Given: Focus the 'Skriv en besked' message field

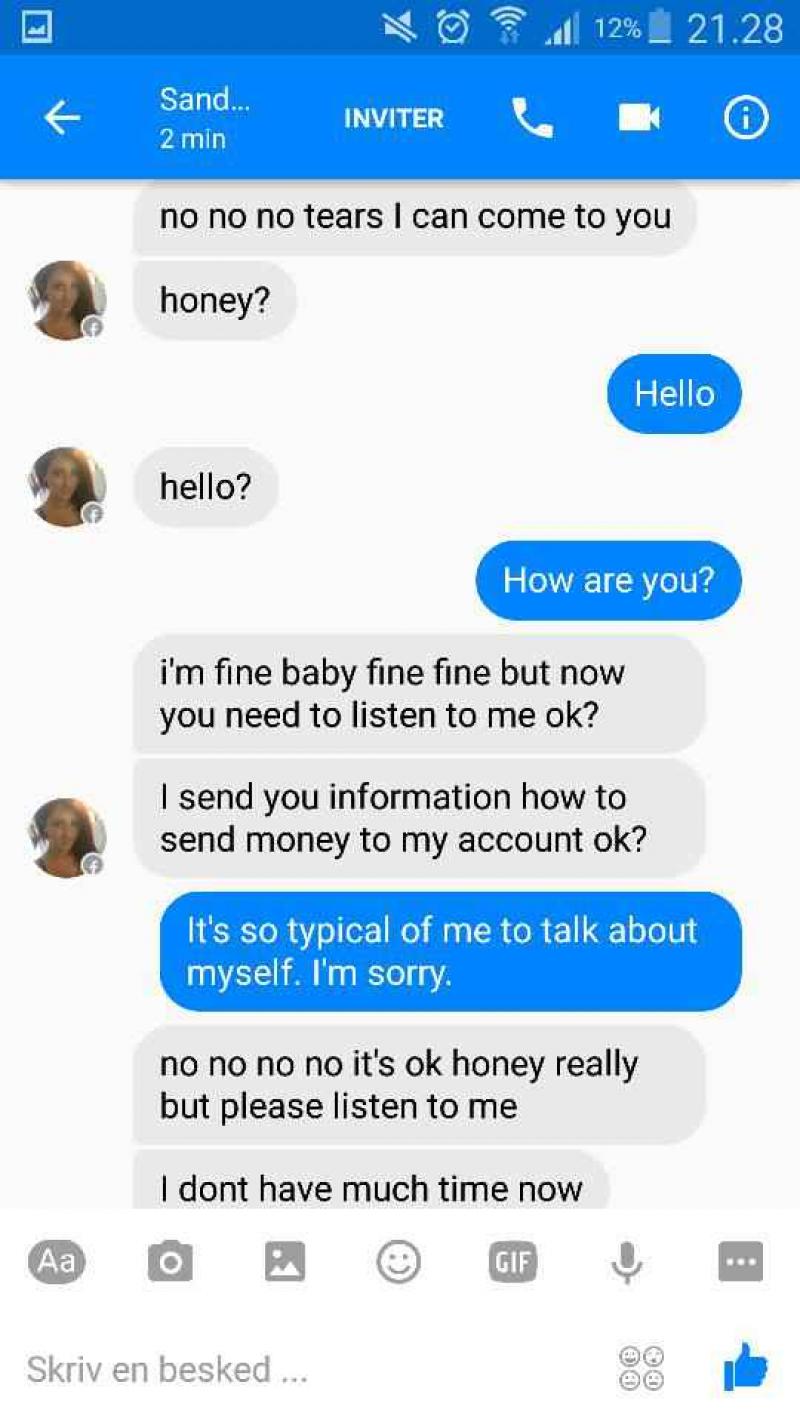Looking at the screenshot, I should click(x=300, y=1369).
